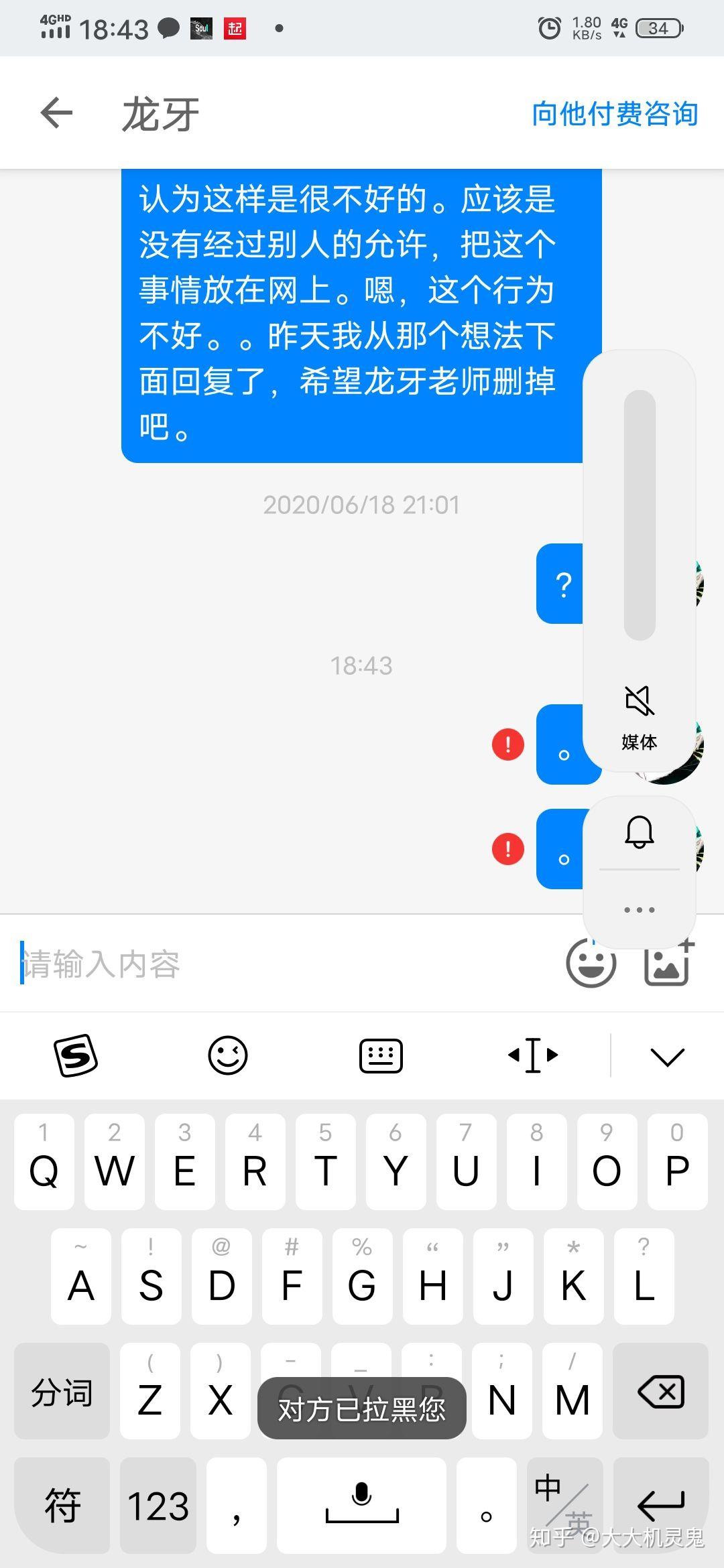The height and width of the screenshot is (1568, 724).
Task: Retry the first failed message
Action: click(508, 744)
